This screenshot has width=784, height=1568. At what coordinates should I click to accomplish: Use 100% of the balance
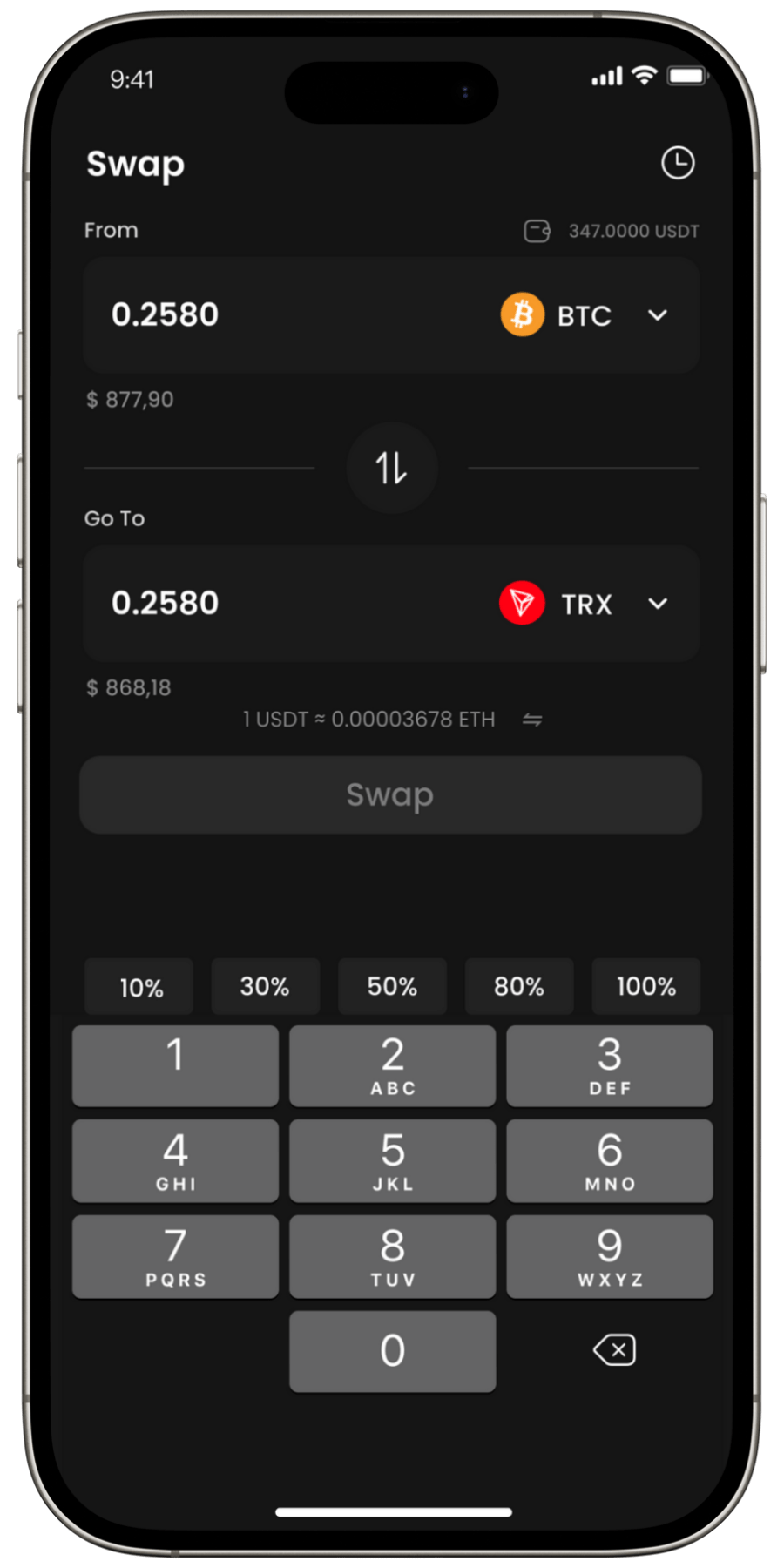click(x=645, y=987)
